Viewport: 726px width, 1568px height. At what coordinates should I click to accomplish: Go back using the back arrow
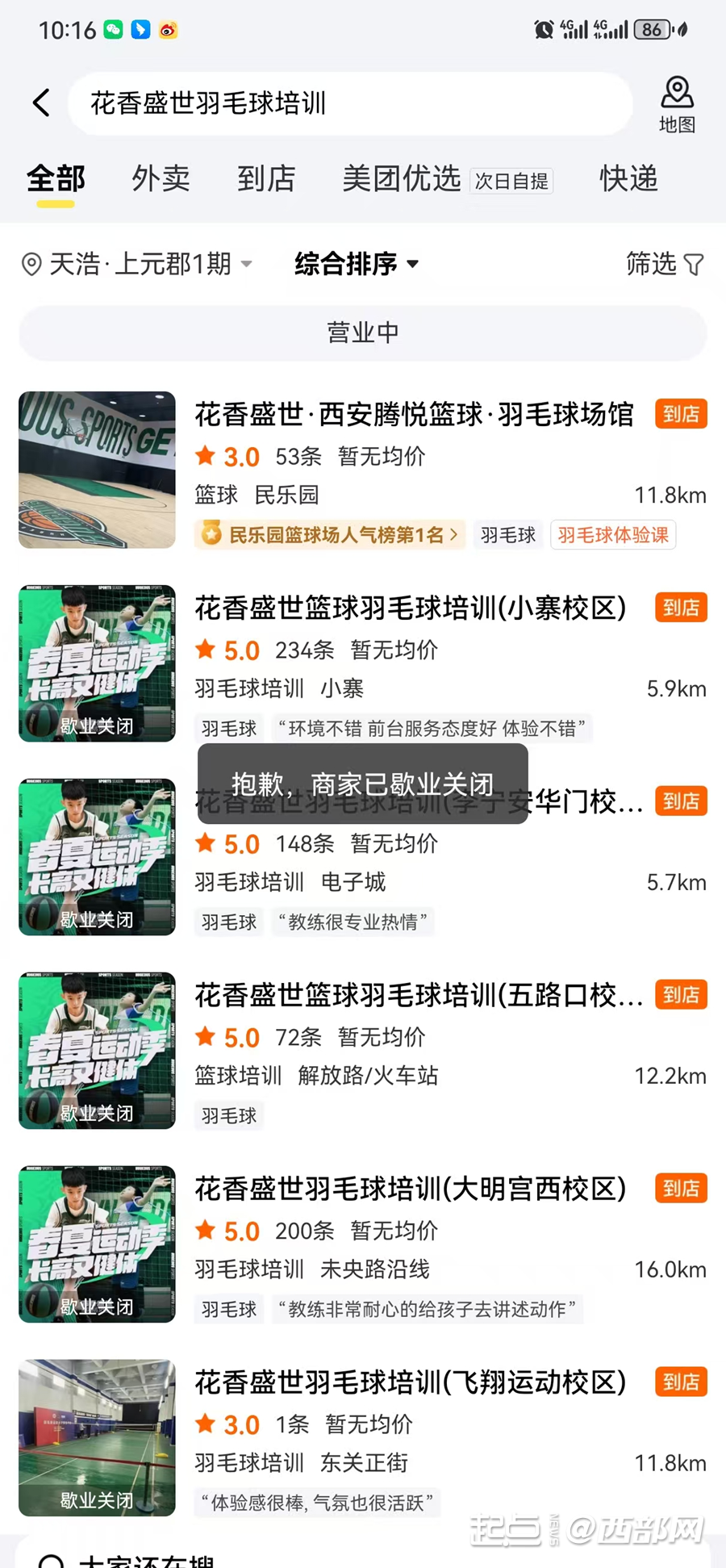tap(41, 103)
